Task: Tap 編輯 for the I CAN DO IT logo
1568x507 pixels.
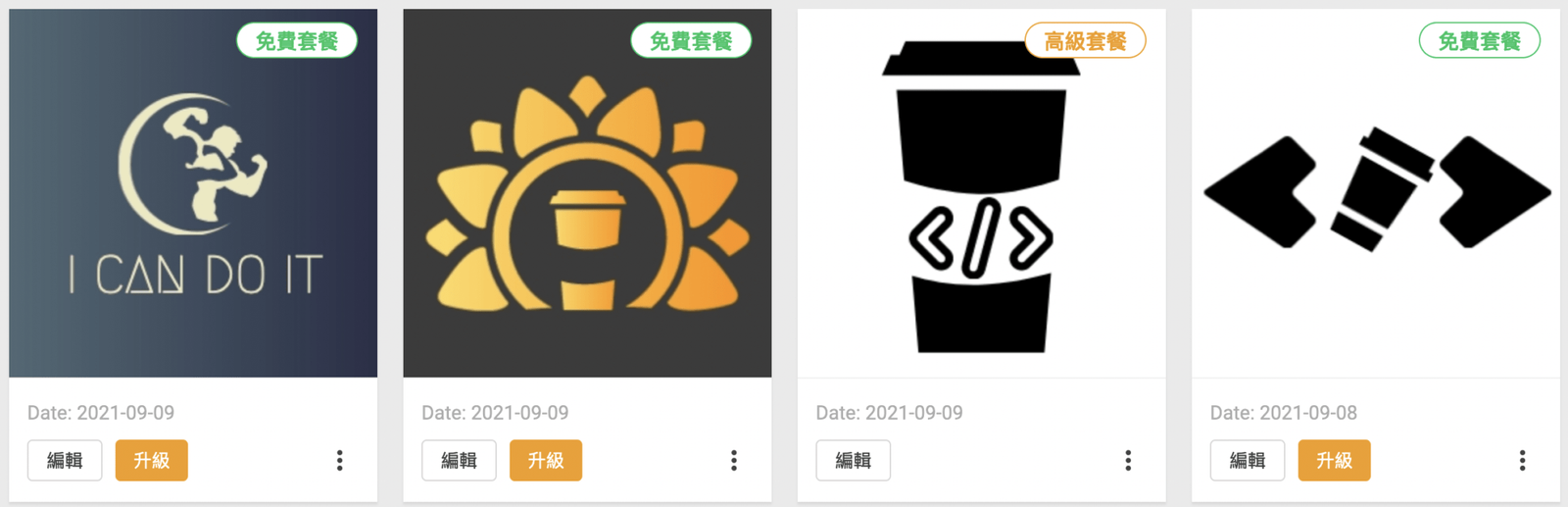Action: pyautogui.click(x=65, y=460)
